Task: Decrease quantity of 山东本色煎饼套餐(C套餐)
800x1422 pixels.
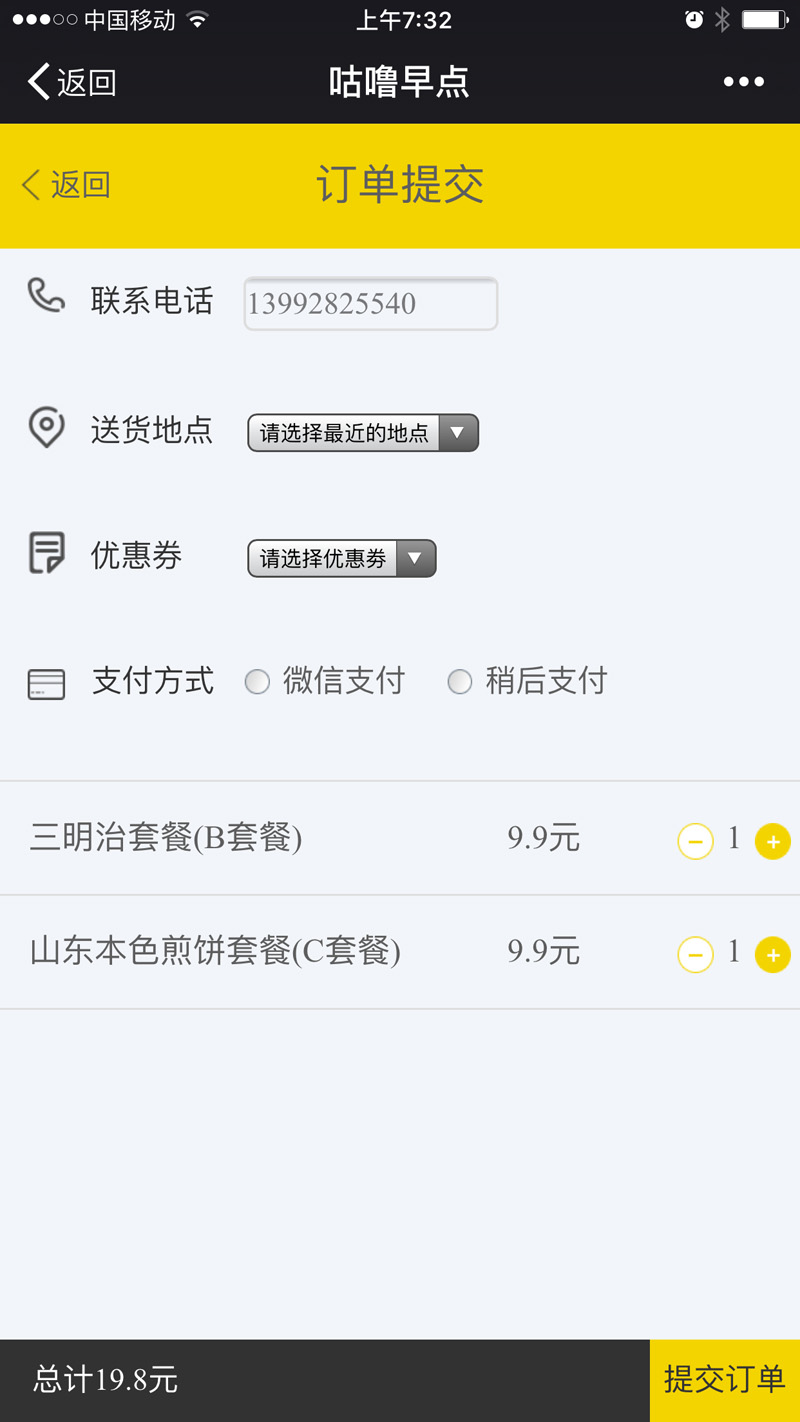Action: click(x=695, y=955)
